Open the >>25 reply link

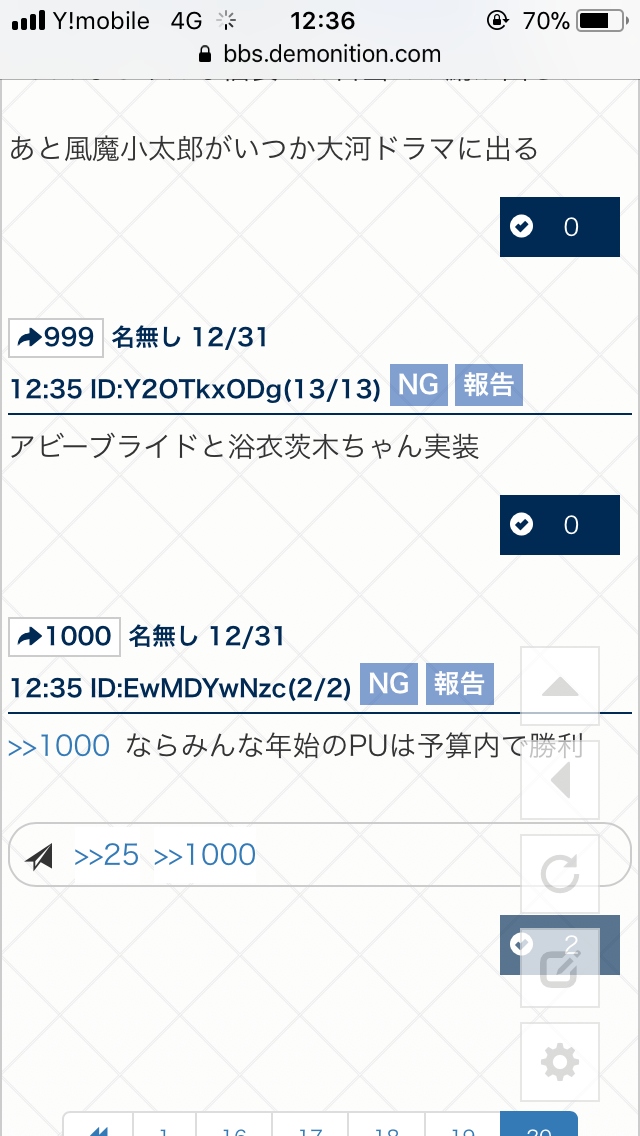[x=106, y=855]
